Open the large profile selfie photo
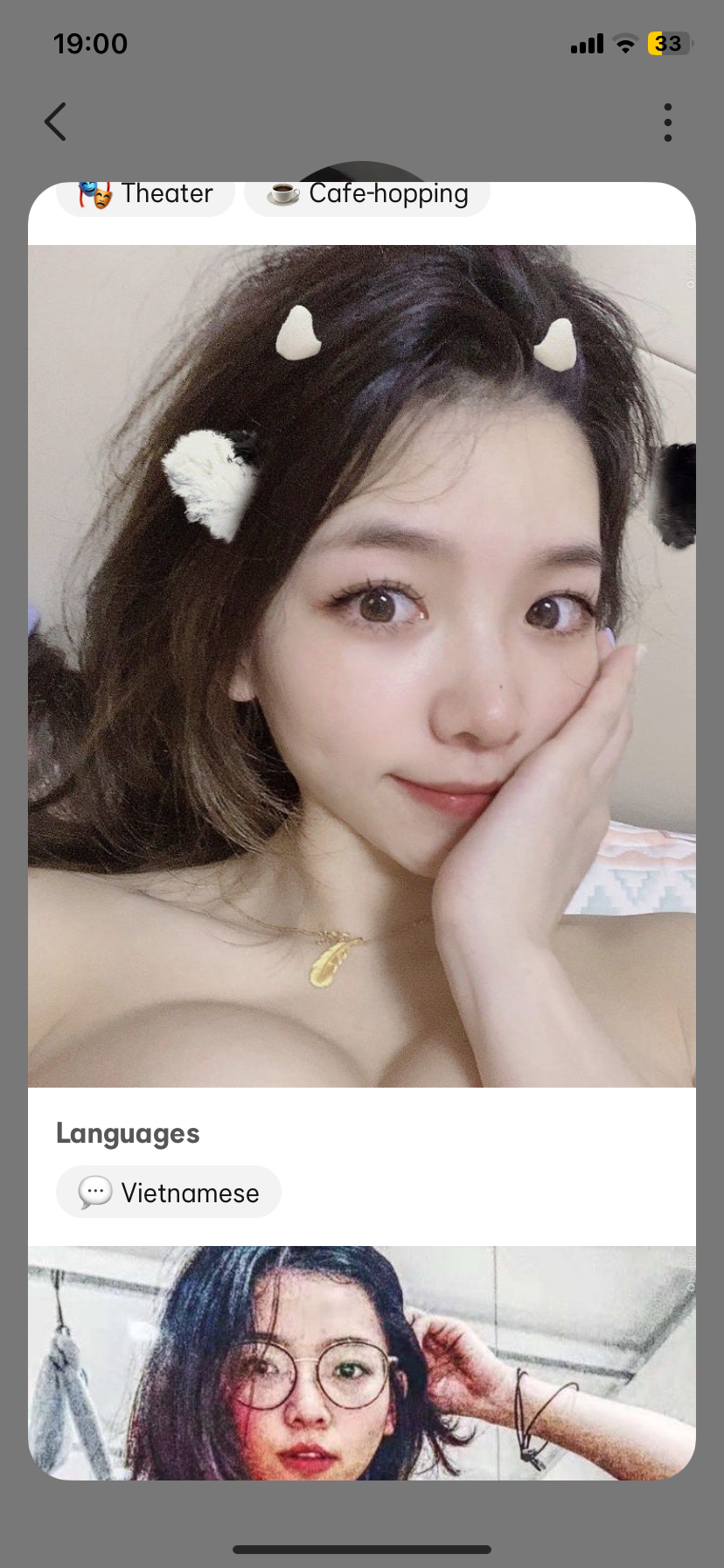Image resolution: width=724 pixels, height=1568 pixels. (362, 665)
